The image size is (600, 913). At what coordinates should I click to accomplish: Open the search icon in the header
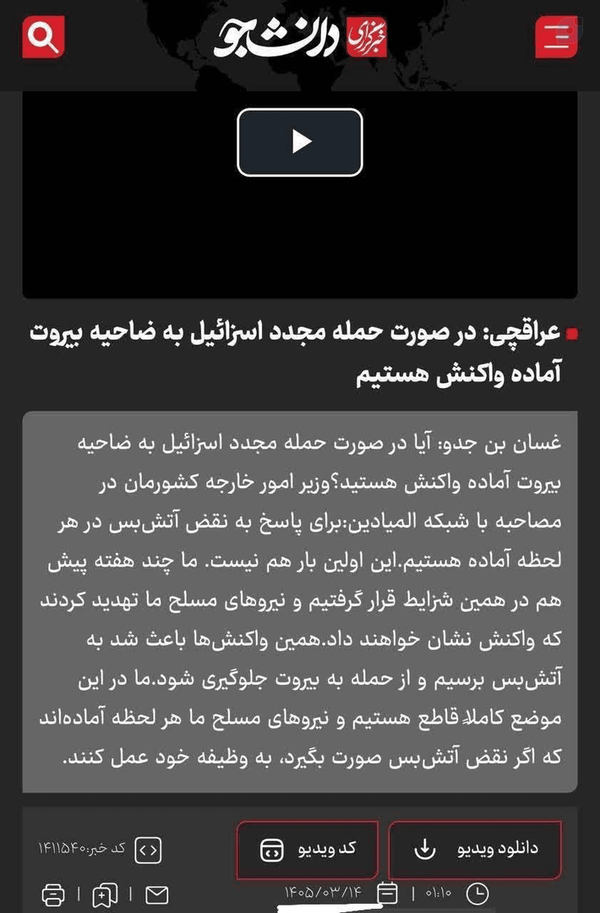[44, 37]
